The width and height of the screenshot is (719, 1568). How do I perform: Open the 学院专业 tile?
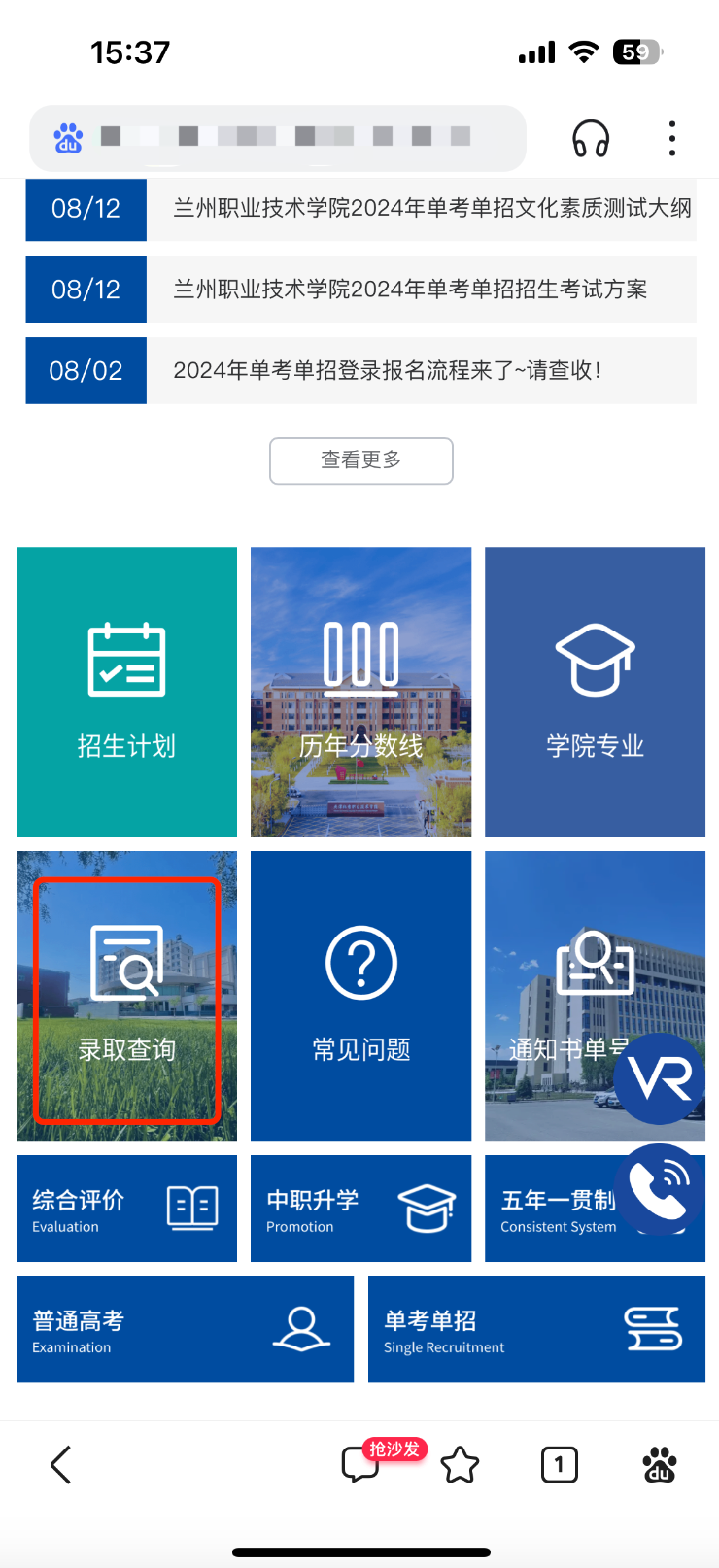pos(595,692)
